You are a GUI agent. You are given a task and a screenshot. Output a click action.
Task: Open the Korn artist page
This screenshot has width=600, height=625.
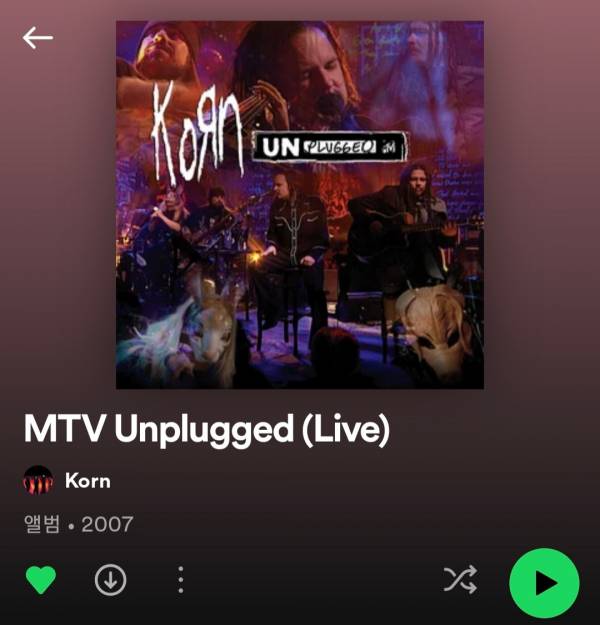87,481
